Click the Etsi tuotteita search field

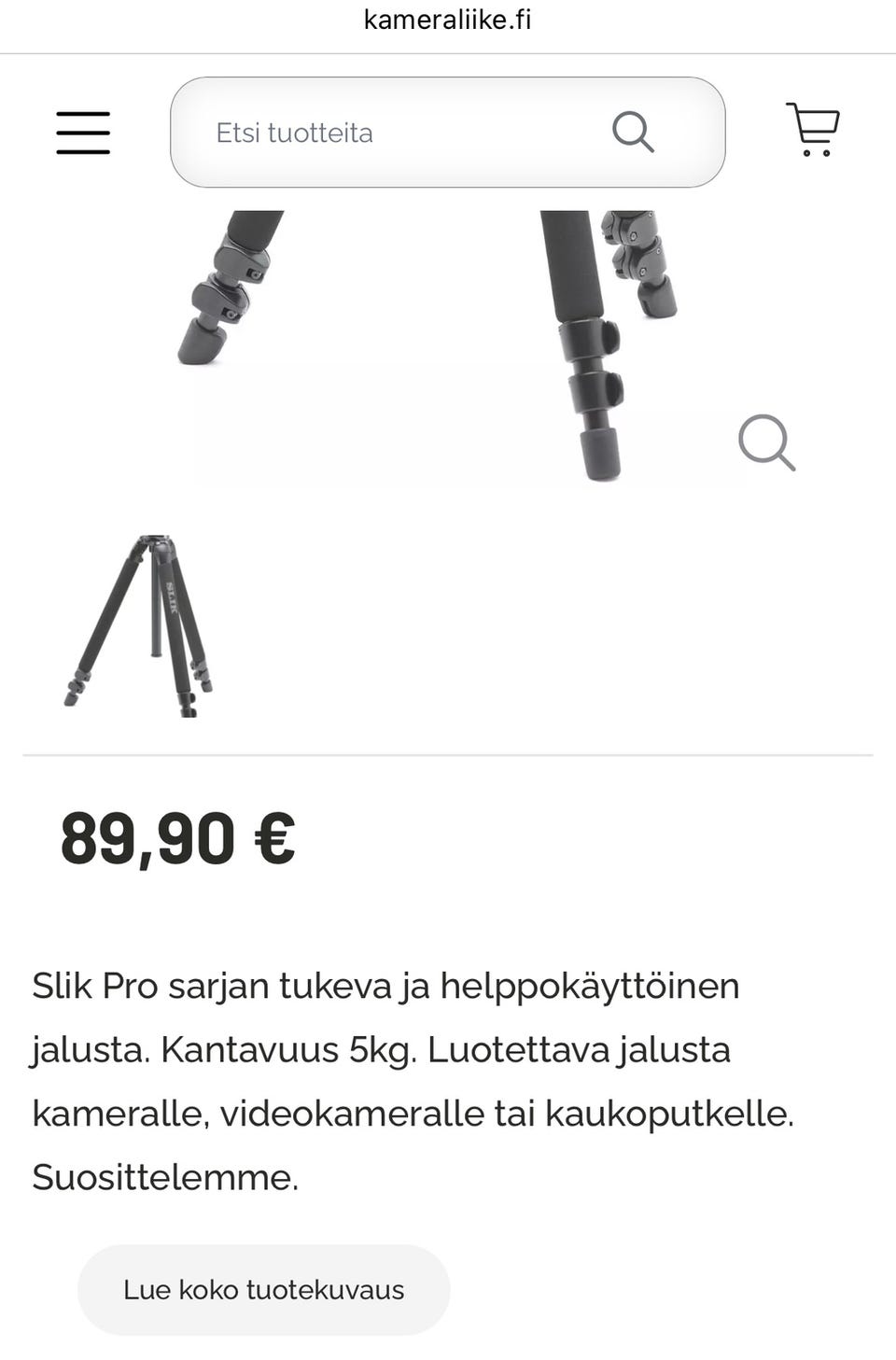point(373,132)
